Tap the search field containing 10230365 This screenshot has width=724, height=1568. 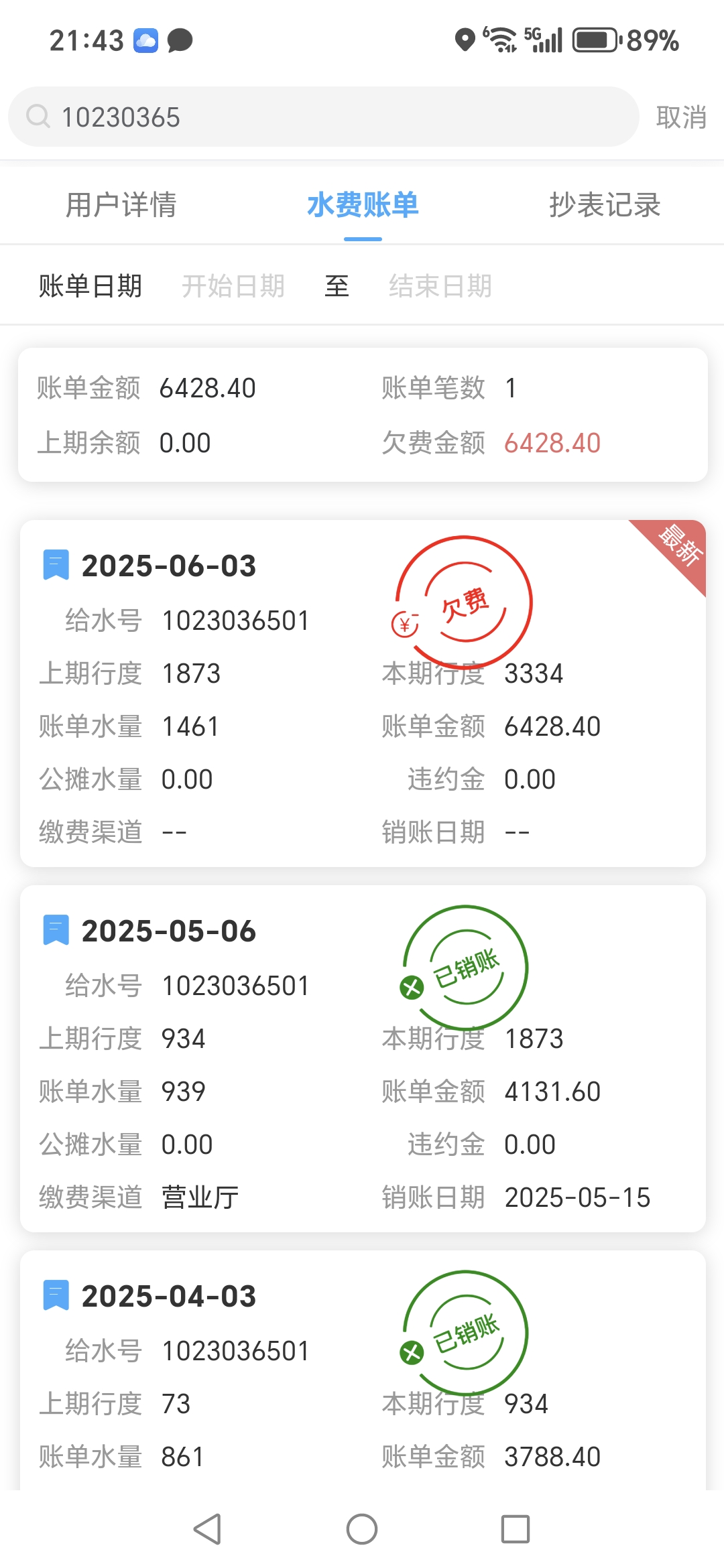[322, 117]
